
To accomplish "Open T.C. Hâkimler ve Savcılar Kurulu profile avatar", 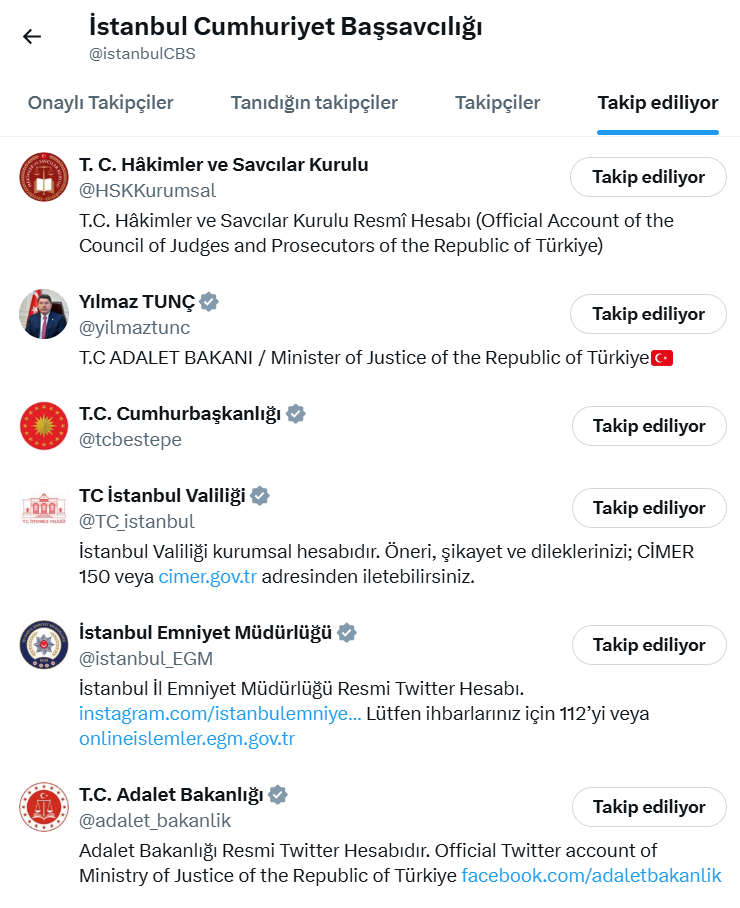I will click(x=44, y=178).
